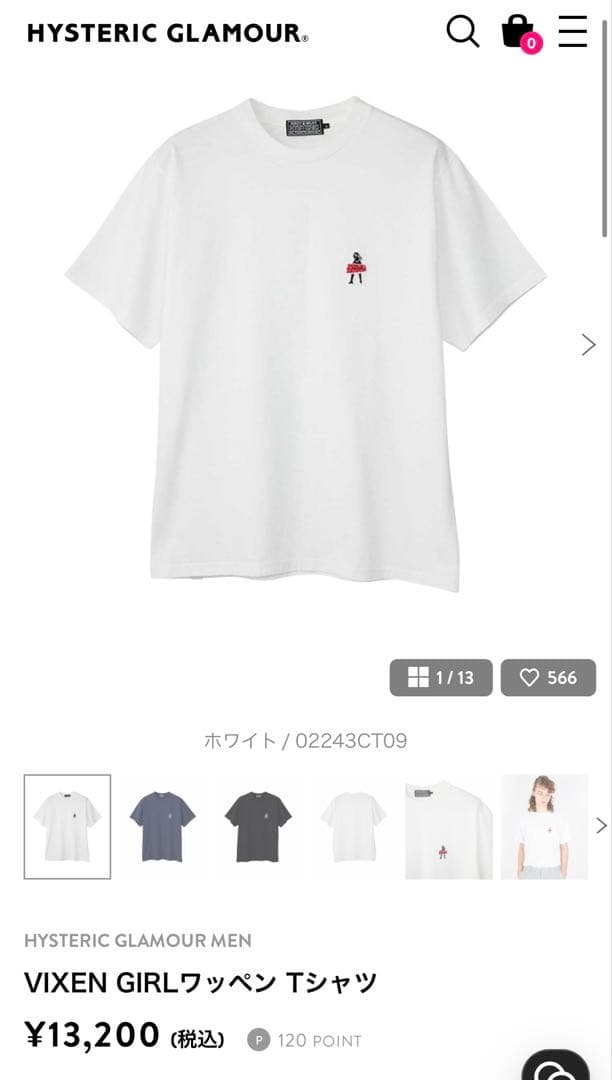Go to Hysteric Glamour home logo
Viewport: 612px width, 1080px height.
click(167, 33)
